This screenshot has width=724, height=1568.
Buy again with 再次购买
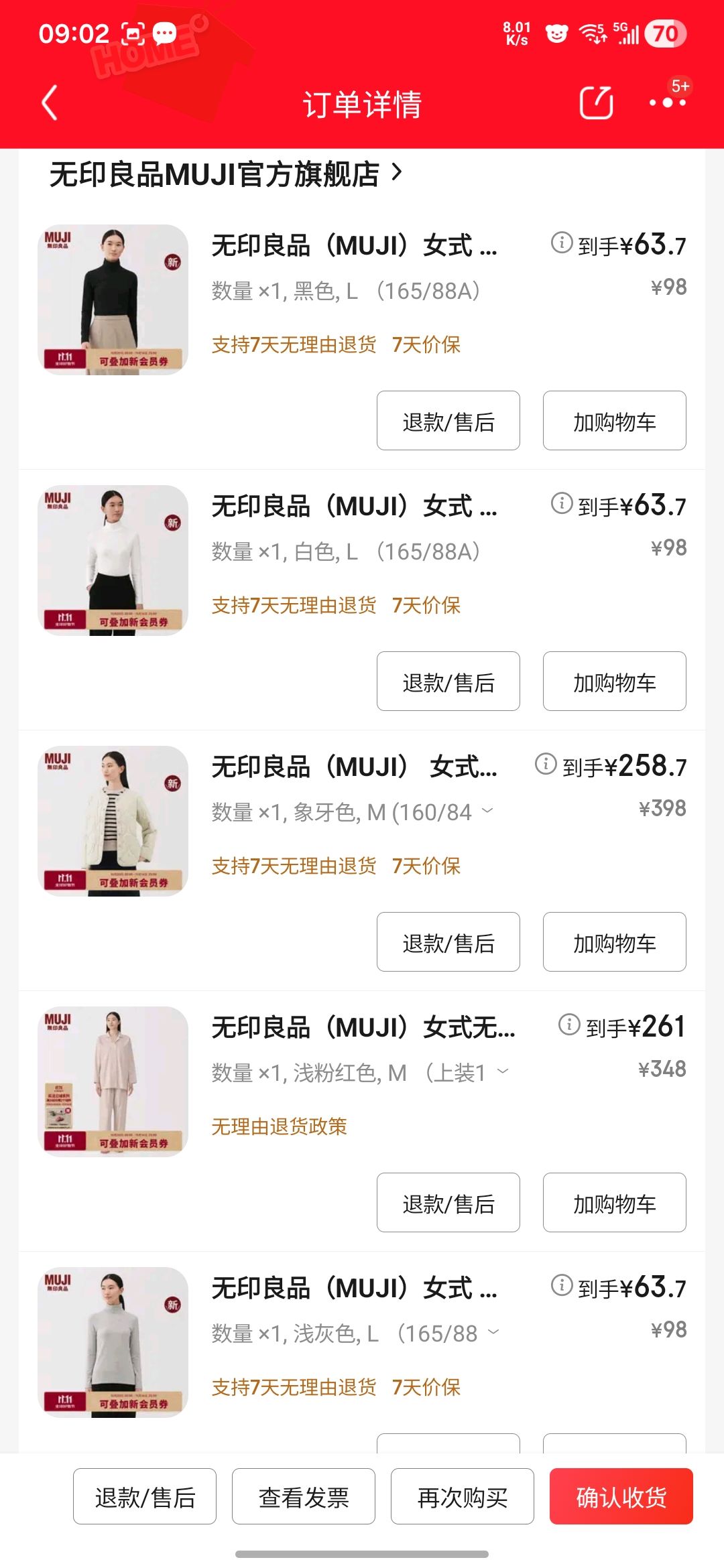(463, 1496)
